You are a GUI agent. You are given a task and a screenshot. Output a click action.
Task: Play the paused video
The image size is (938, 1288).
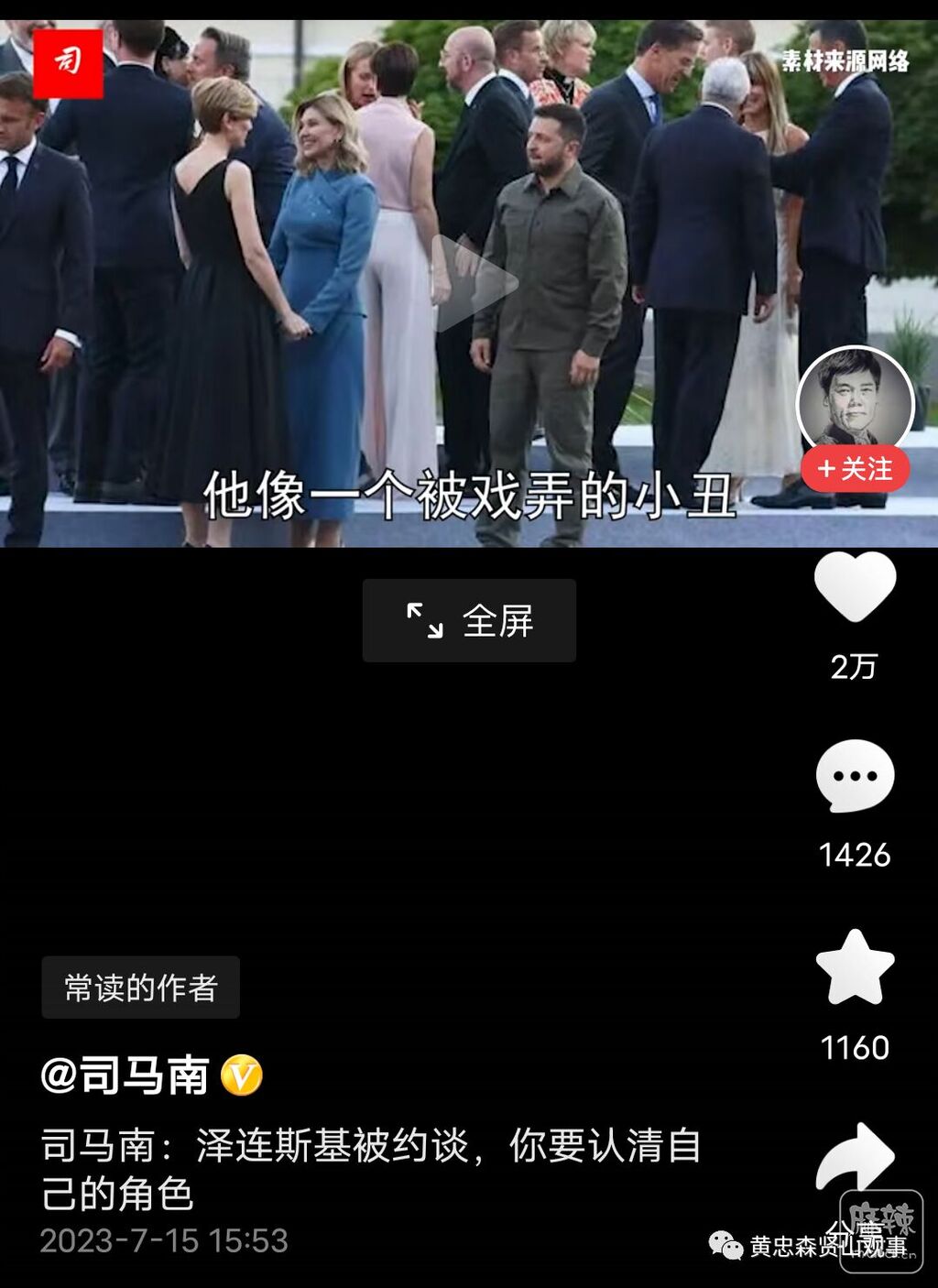[x=474, y=283]
